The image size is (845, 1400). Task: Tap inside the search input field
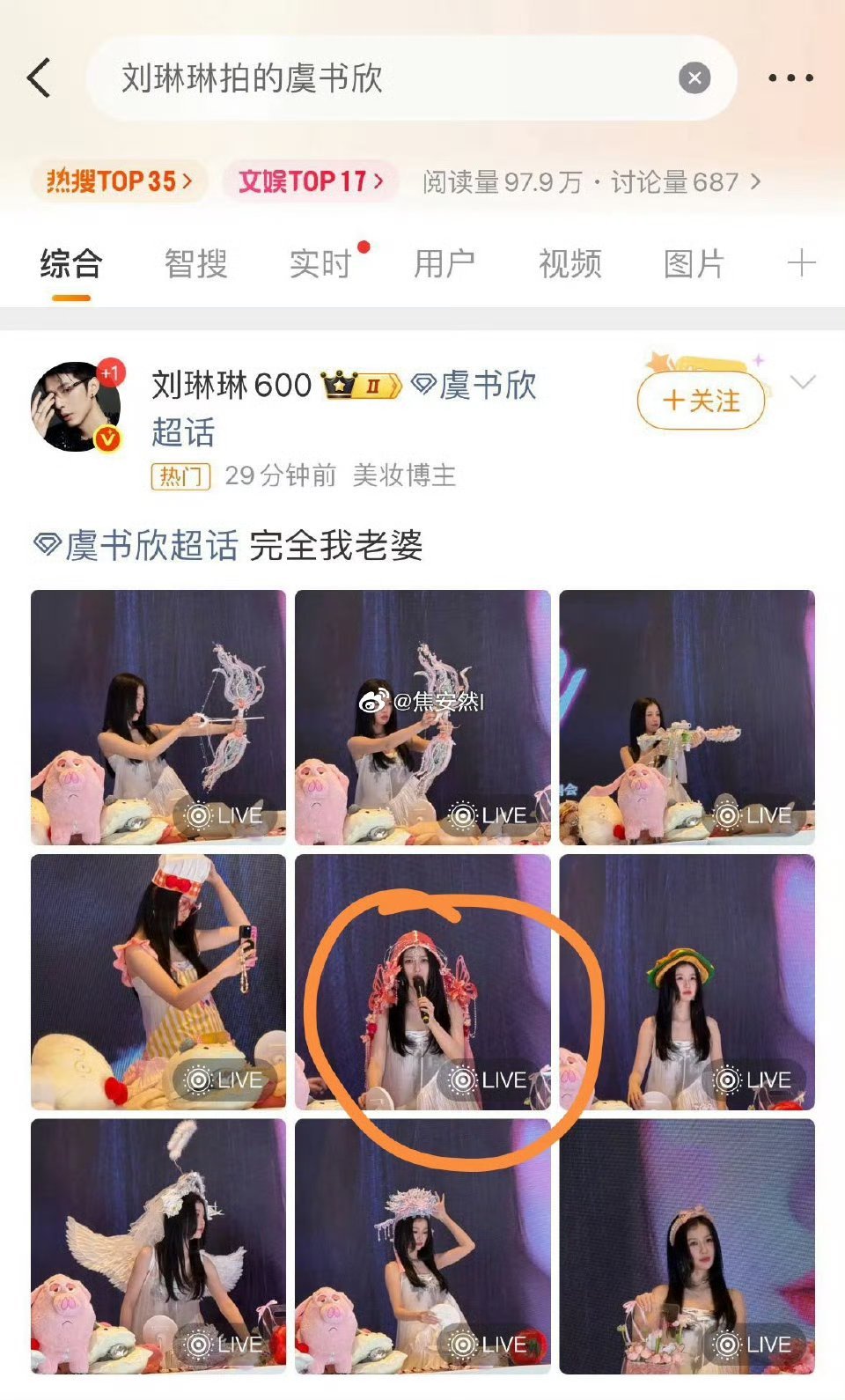click(x=352, y=77)
